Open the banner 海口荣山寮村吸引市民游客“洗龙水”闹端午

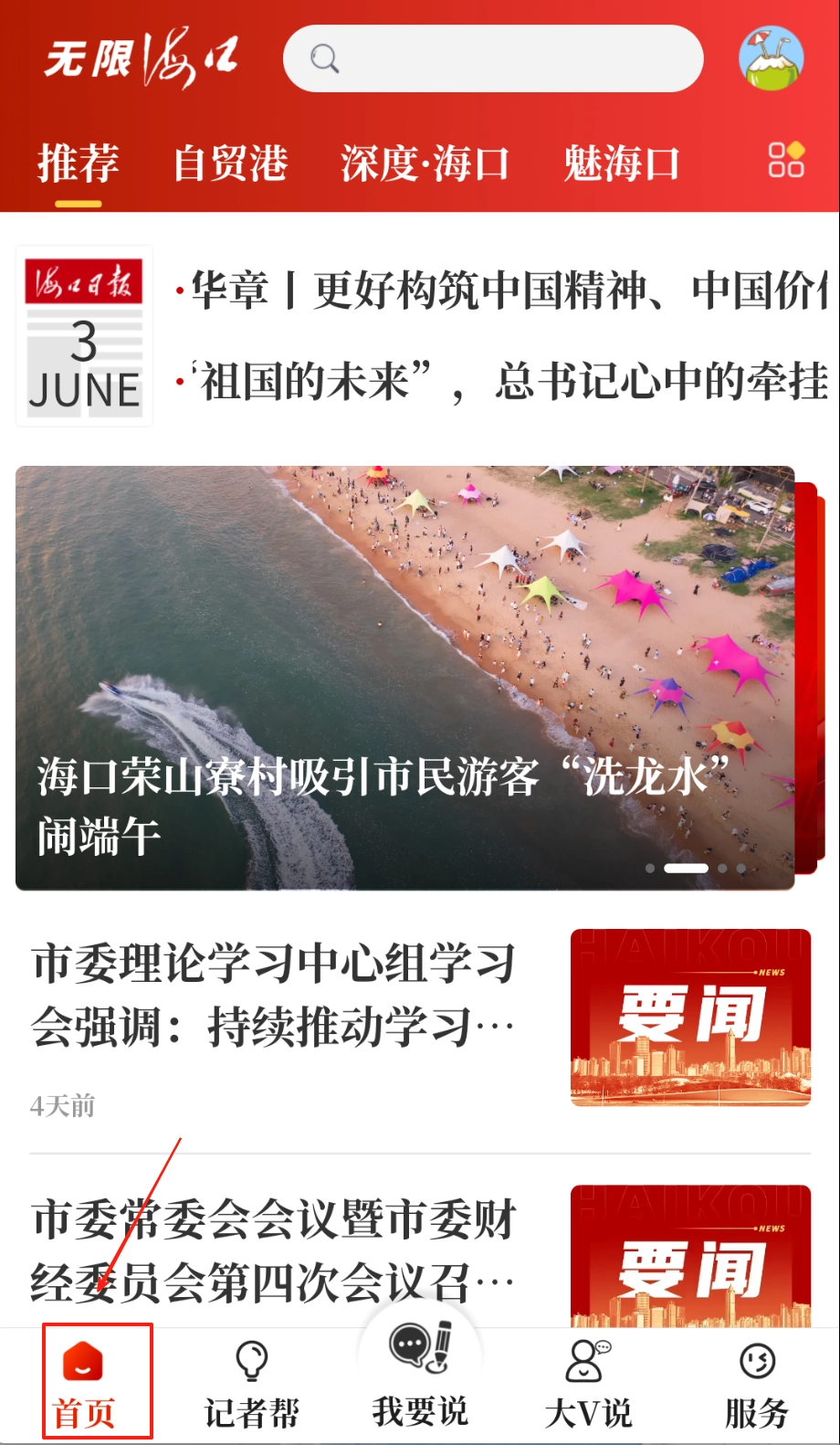pos(404,678)
